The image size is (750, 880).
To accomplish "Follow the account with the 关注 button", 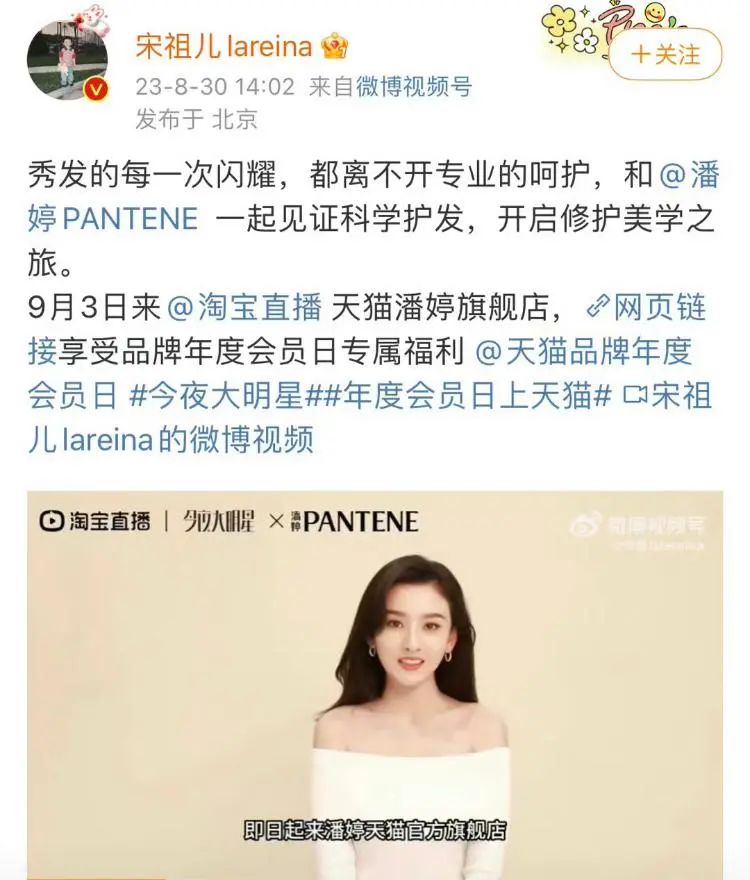I will 665,54.
